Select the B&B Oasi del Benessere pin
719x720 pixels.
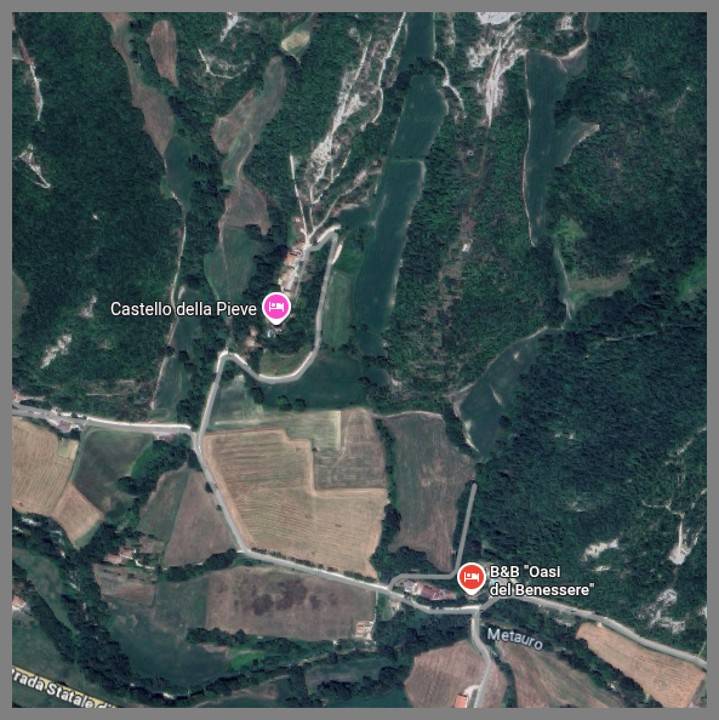(x=471, y=577)
